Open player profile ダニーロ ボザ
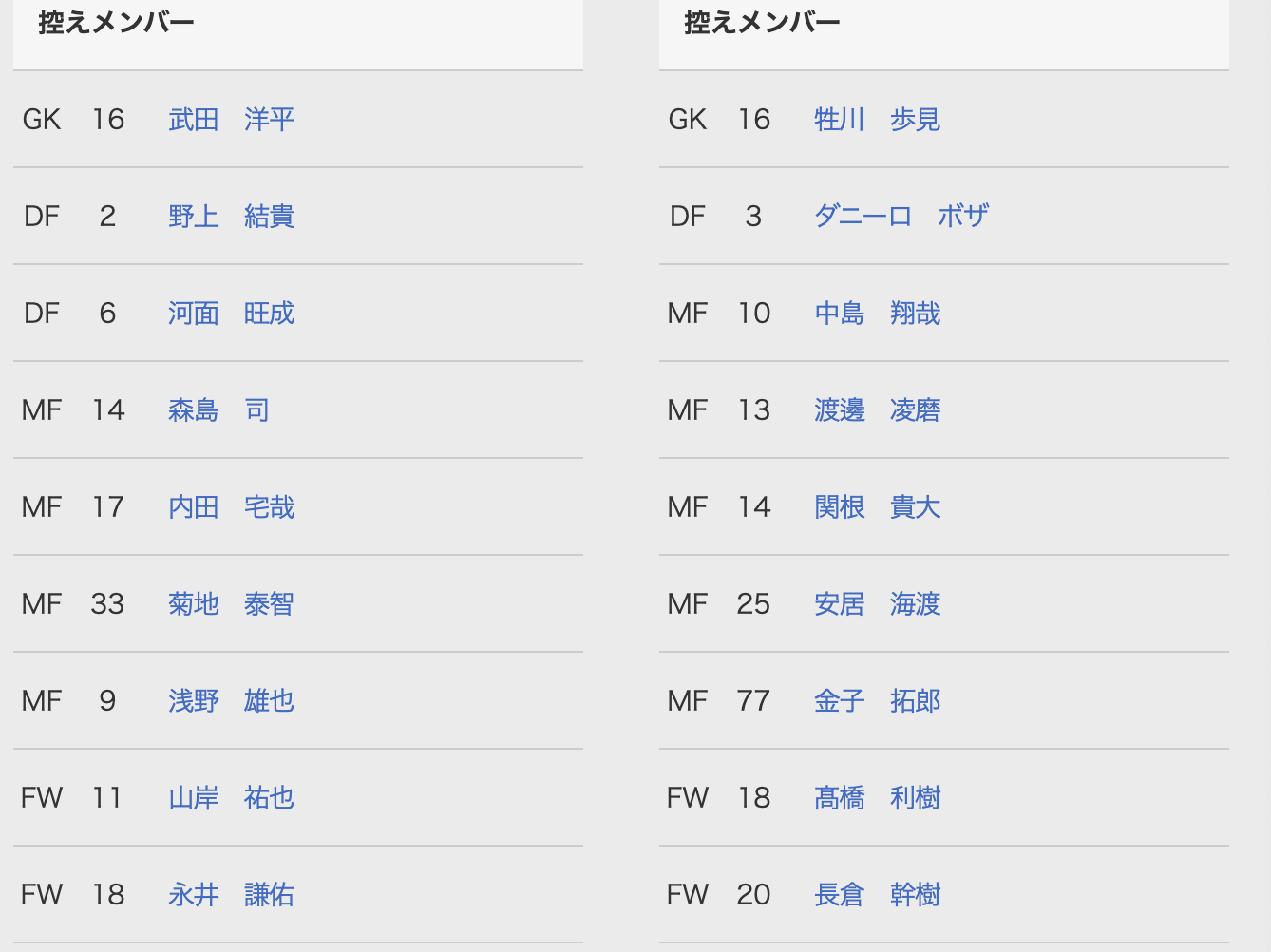 [901, 217]
